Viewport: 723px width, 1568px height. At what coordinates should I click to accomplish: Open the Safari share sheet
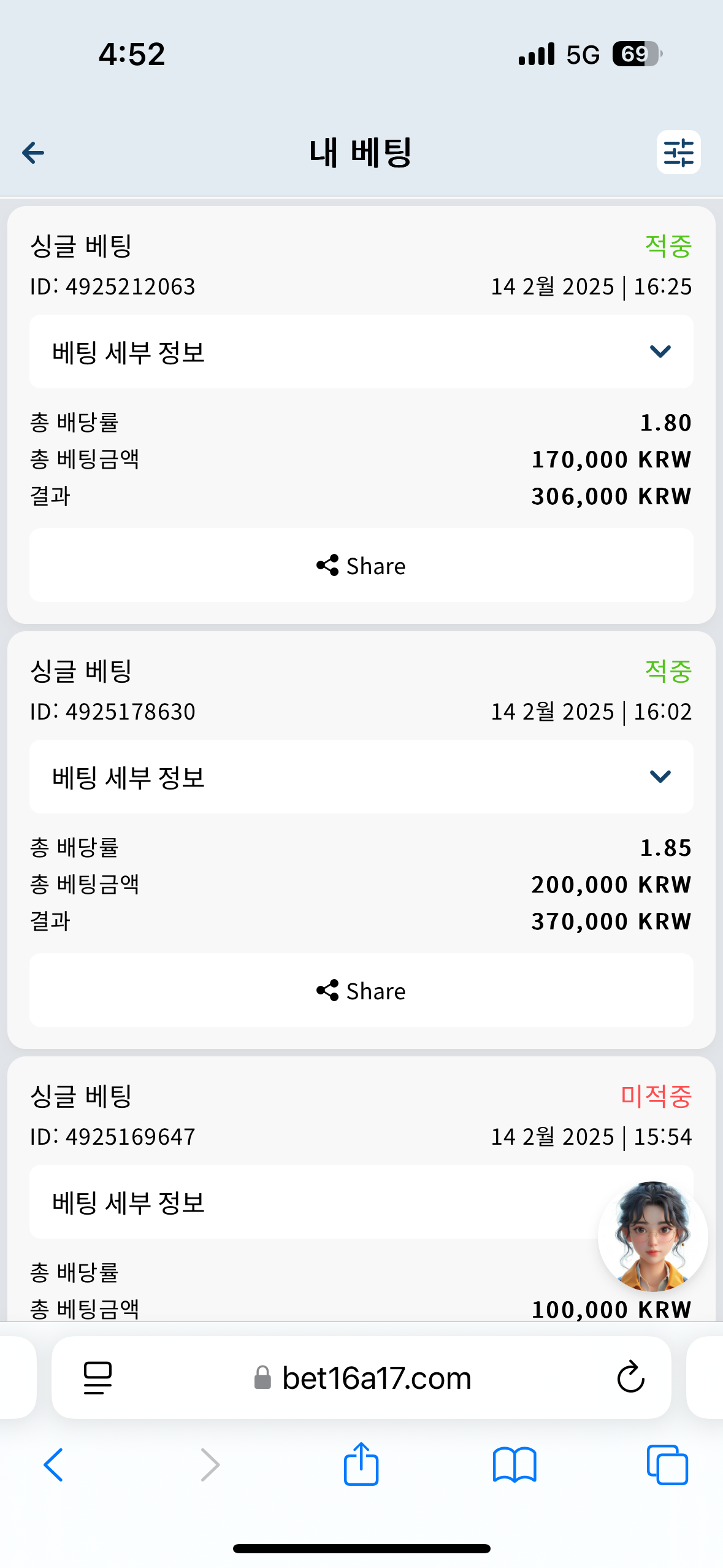coord(361,1463)
